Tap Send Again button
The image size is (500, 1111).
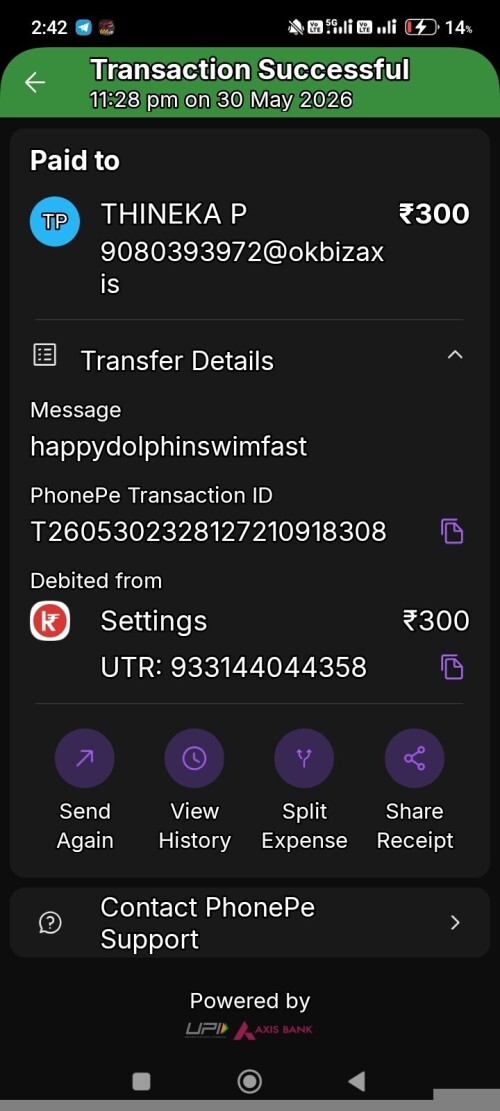[x=85, y=791]
